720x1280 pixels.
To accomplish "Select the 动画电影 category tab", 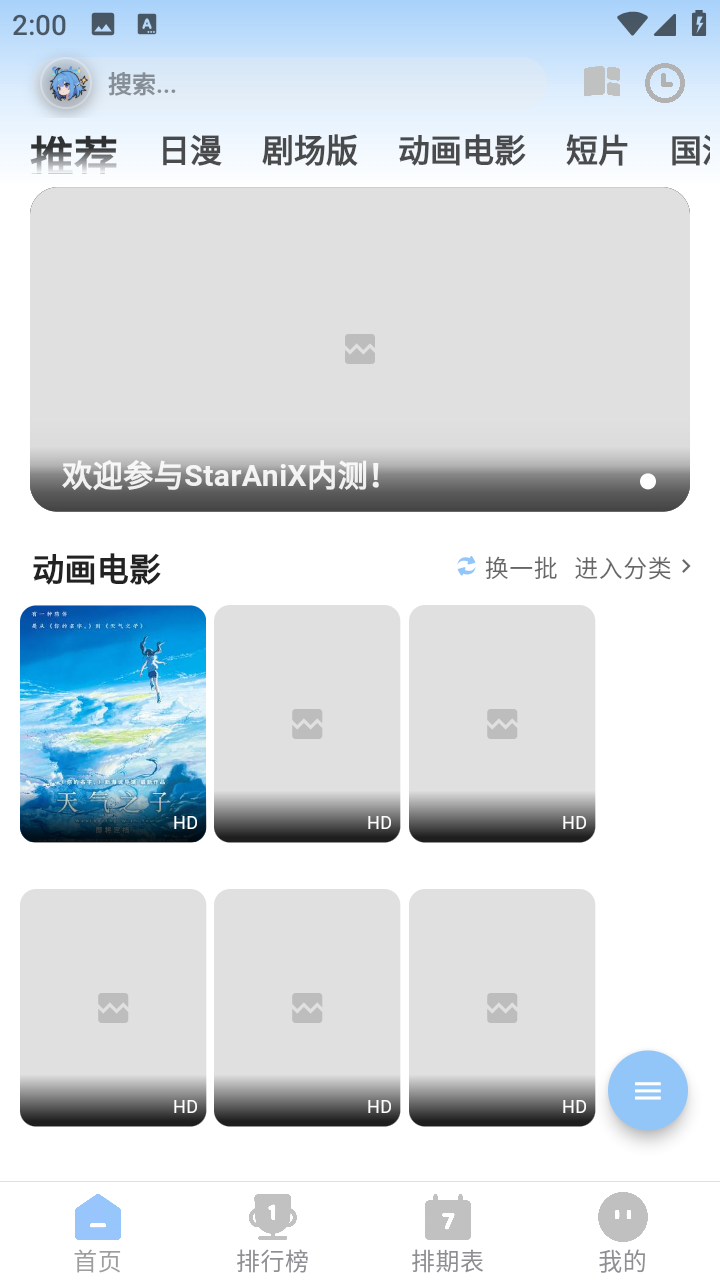I will [460, 150].
